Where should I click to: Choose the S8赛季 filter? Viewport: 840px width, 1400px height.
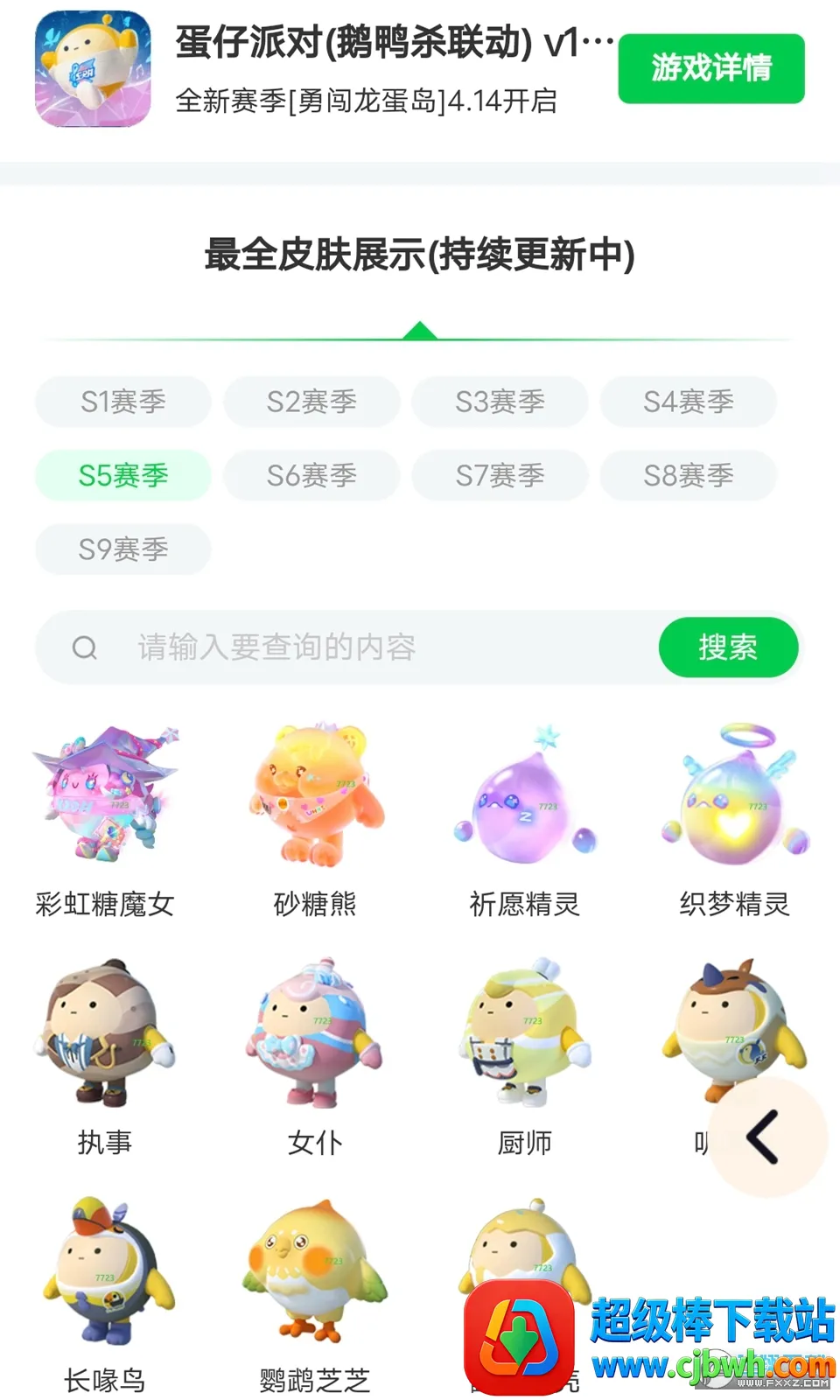688,475
